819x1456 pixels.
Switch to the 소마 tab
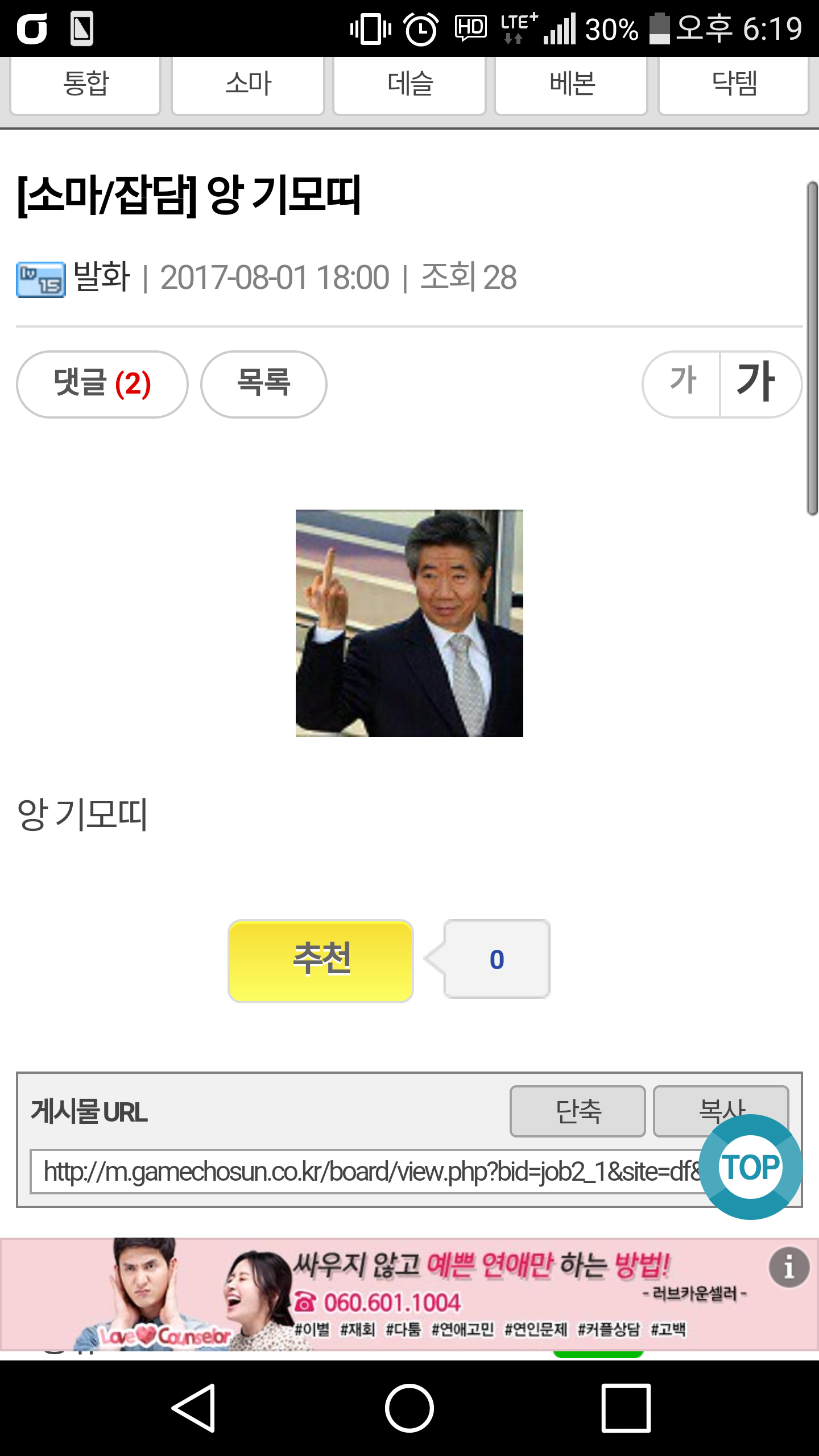tap(248, 84)
